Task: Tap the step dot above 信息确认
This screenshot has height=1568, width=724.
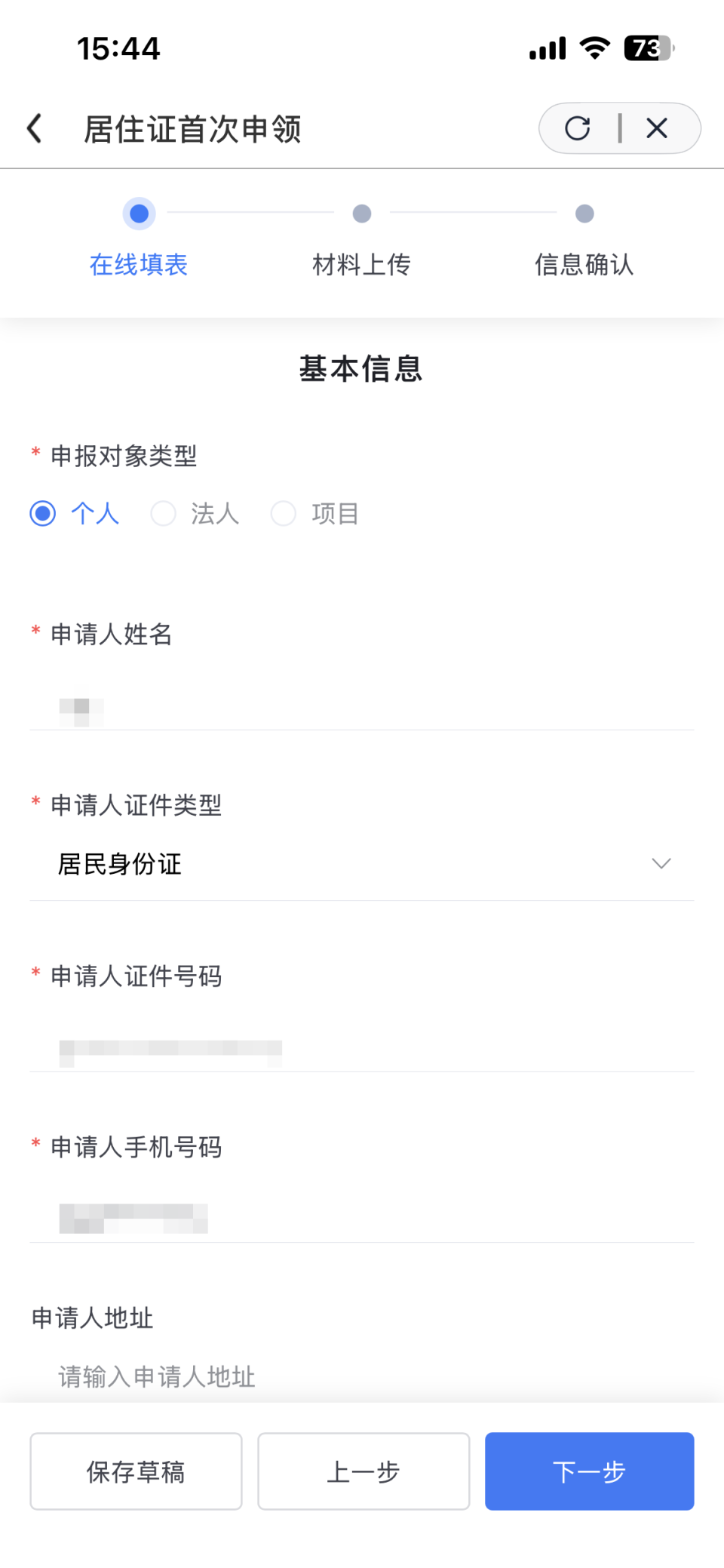Action: (x=583, y=214)
